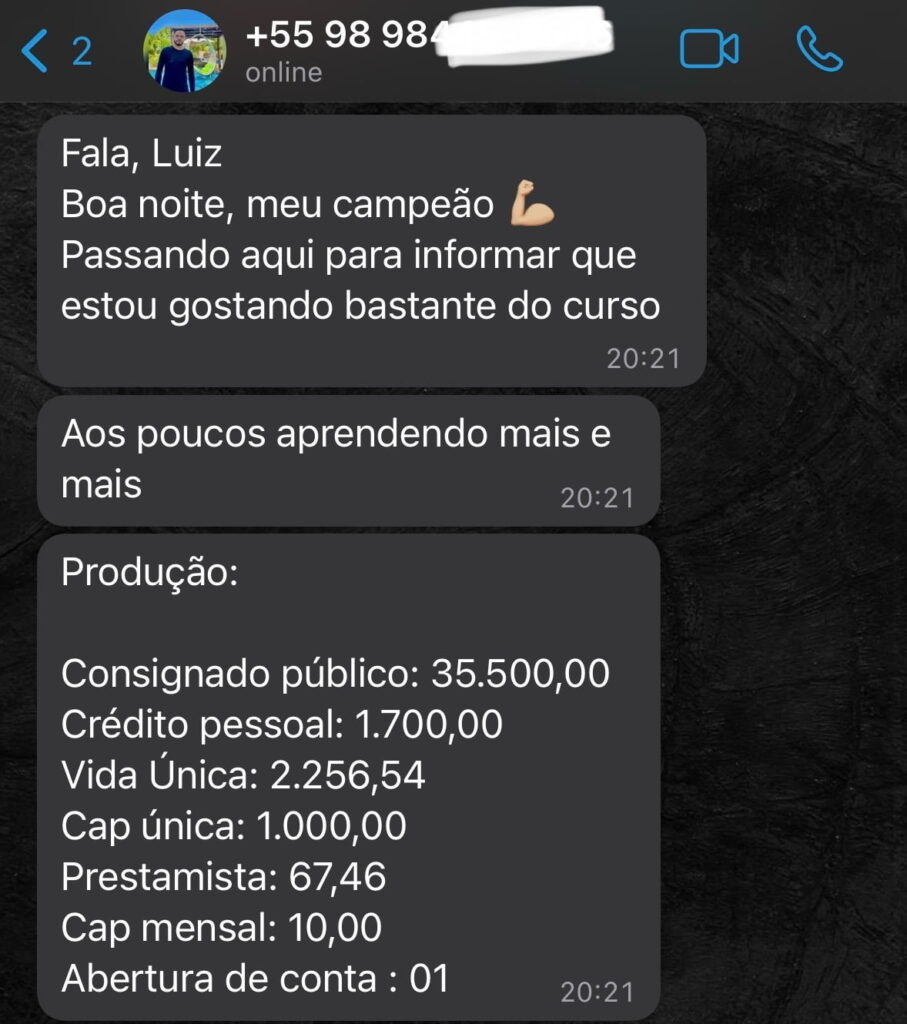Open contact info from the phone number header
This screenshot has height=1024, width=907.
click(x=340, y=38)
